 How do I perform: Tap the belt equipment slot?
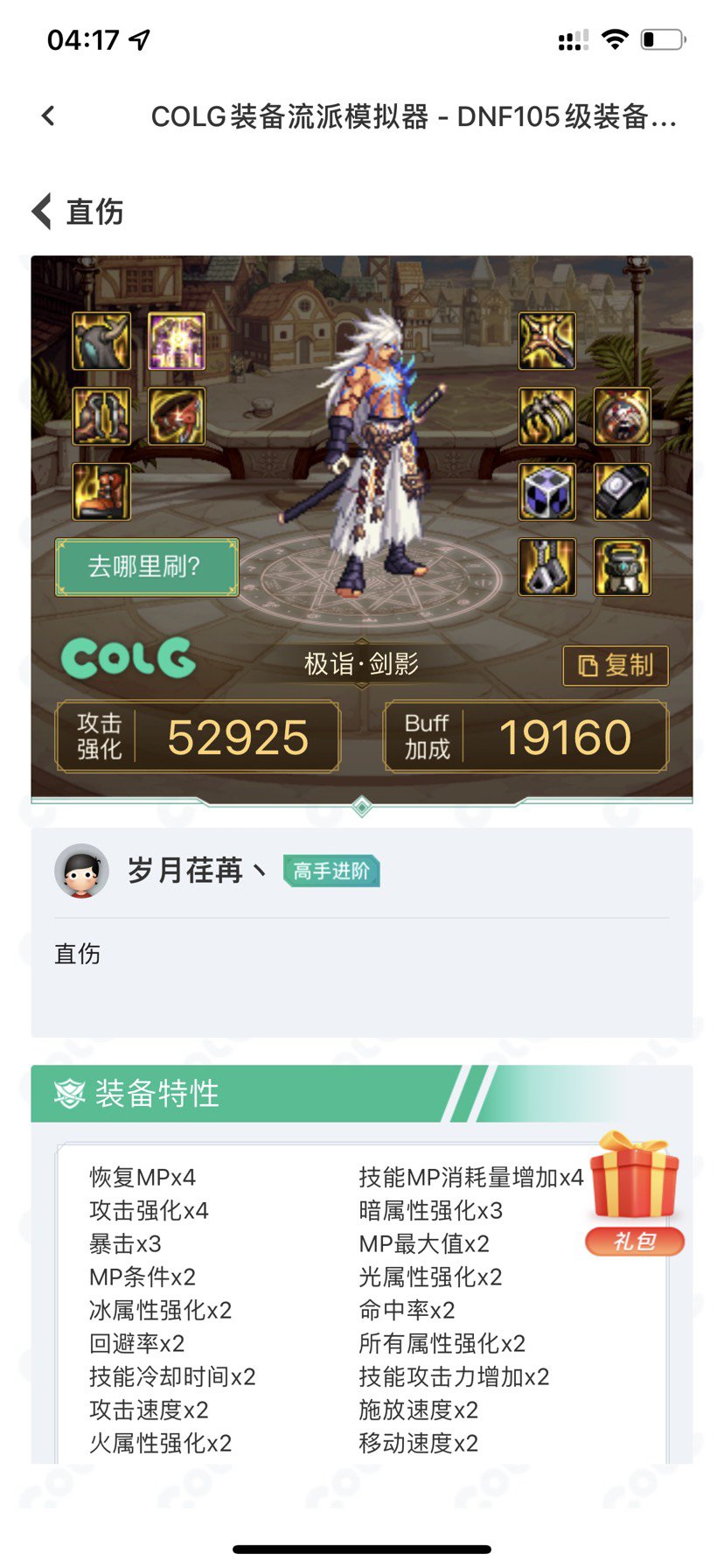click(177, 416)
